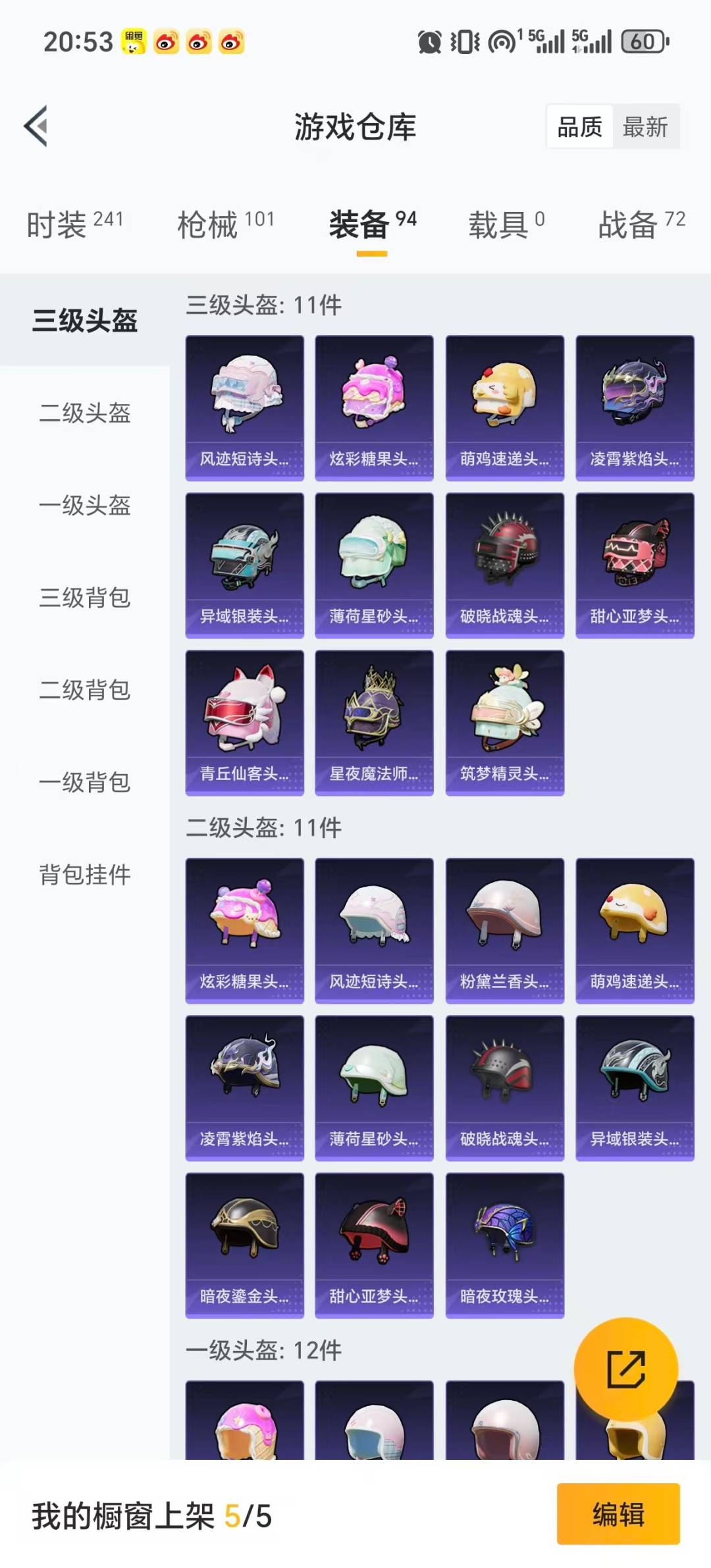The image size is (711, 1568).
Task: Switch sorting to 品质 mode
Action: click(578, 127)
